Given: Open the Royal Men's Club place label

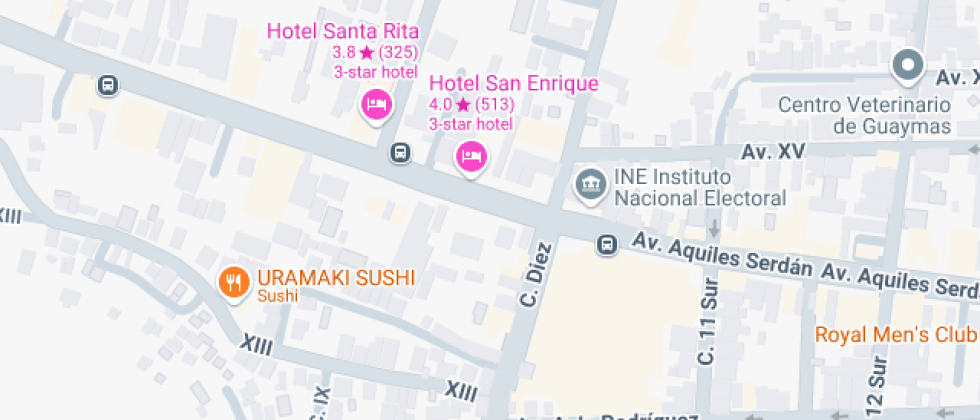Looking at the screenshot, I should tap(896, 334).
